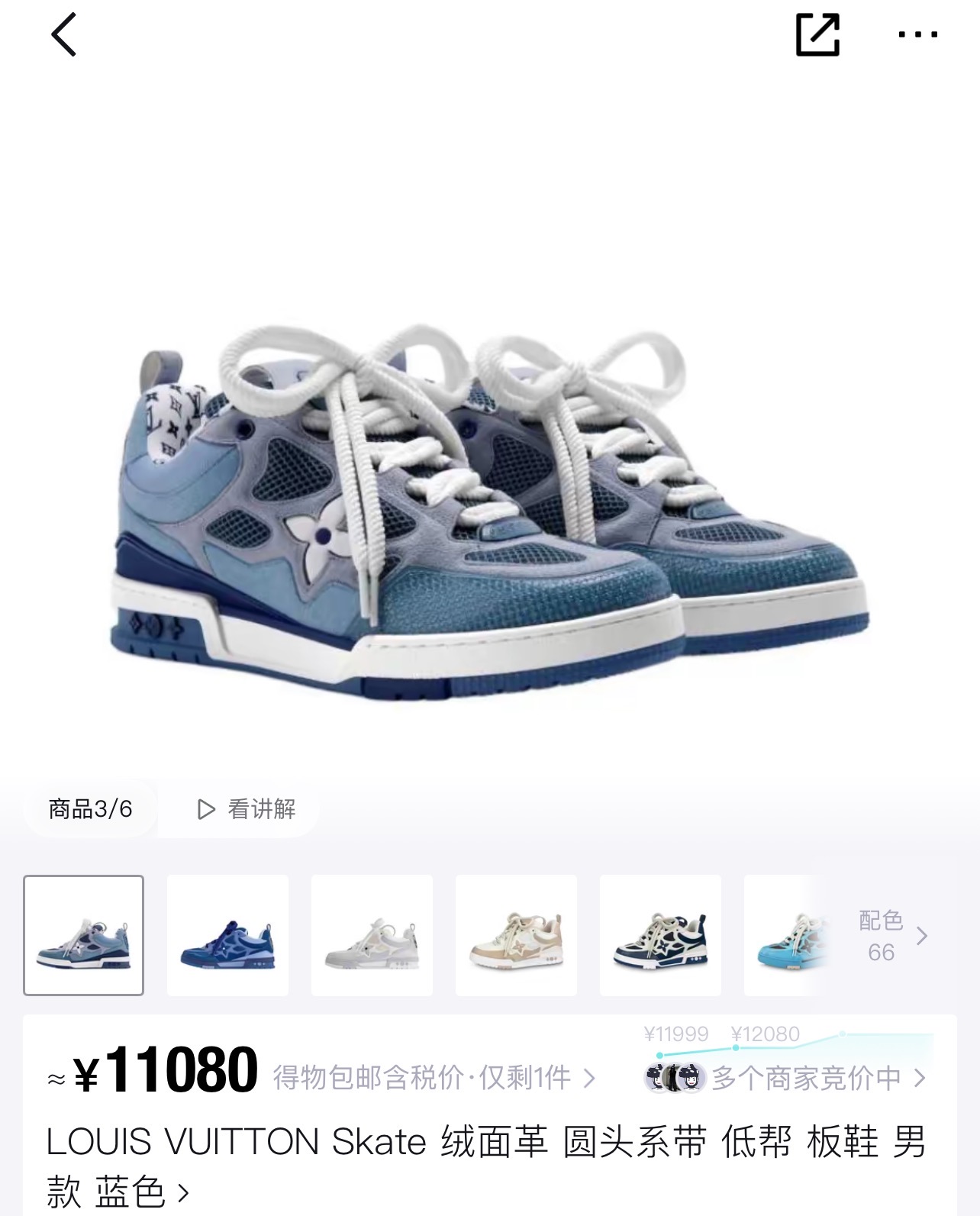Choose the beige colorway thumbnail
Screen dimensions: 980x1216
coord(516,935)
